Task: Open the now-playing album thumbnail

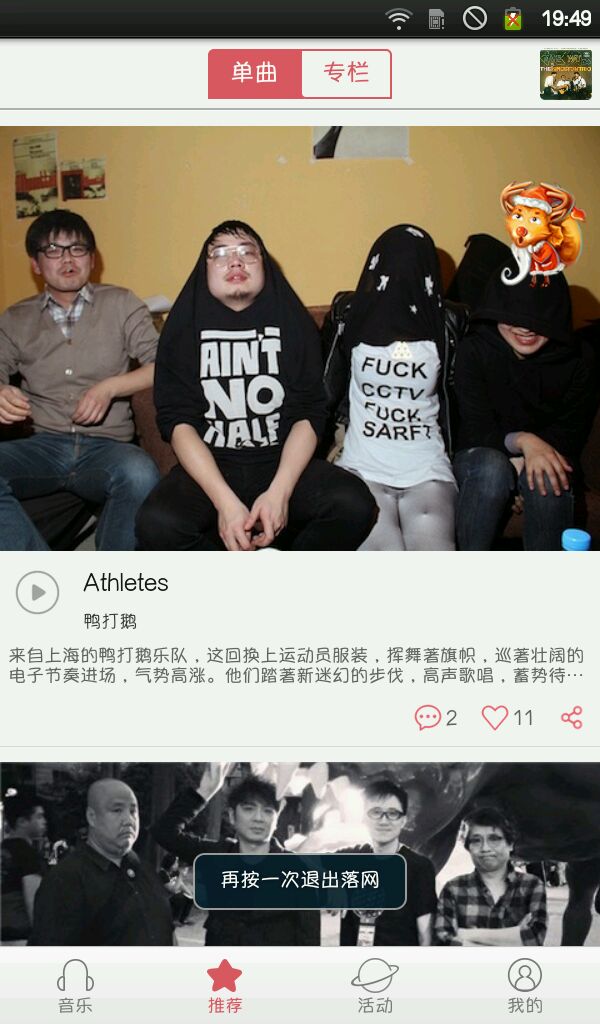Action: 565,75
